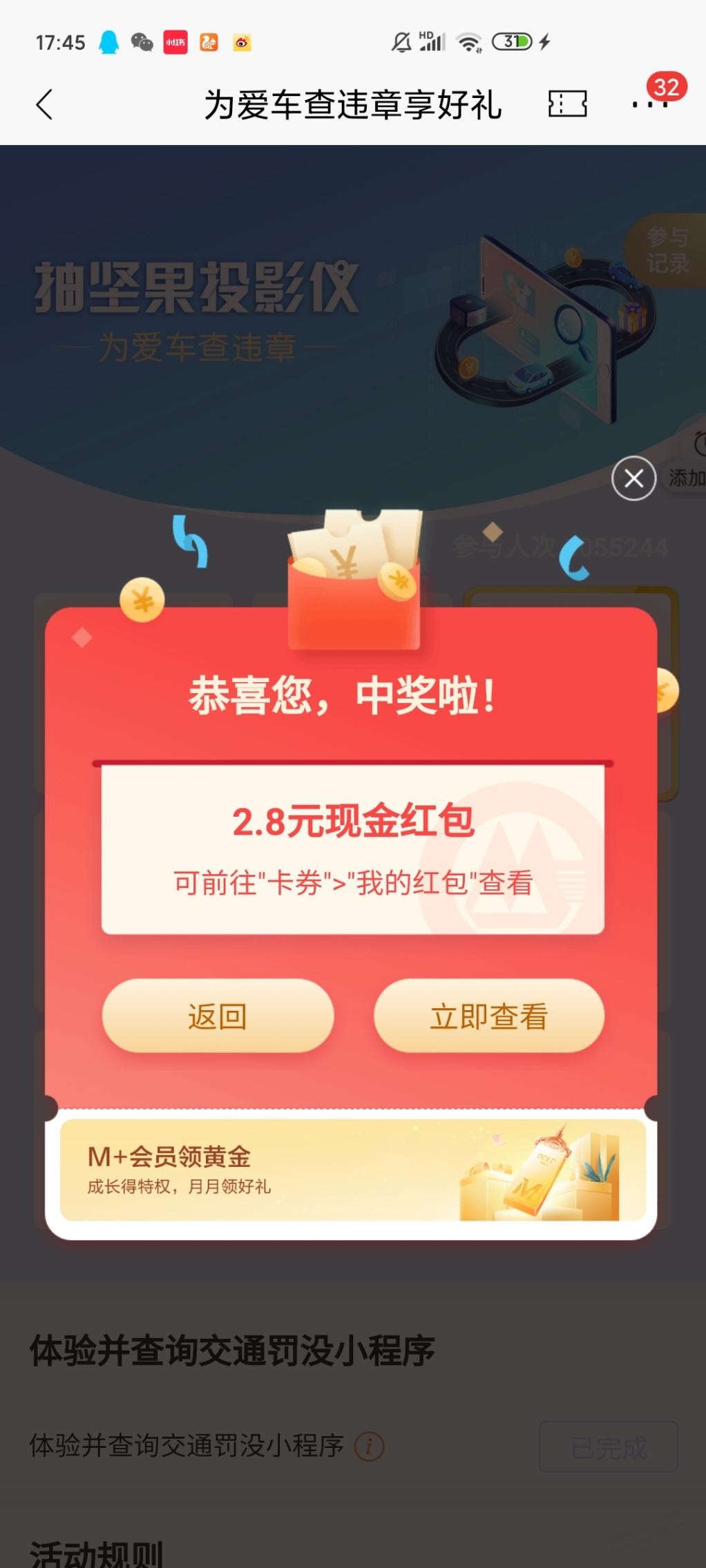Open the coupon ticket icon in app bar

point(567,104)
